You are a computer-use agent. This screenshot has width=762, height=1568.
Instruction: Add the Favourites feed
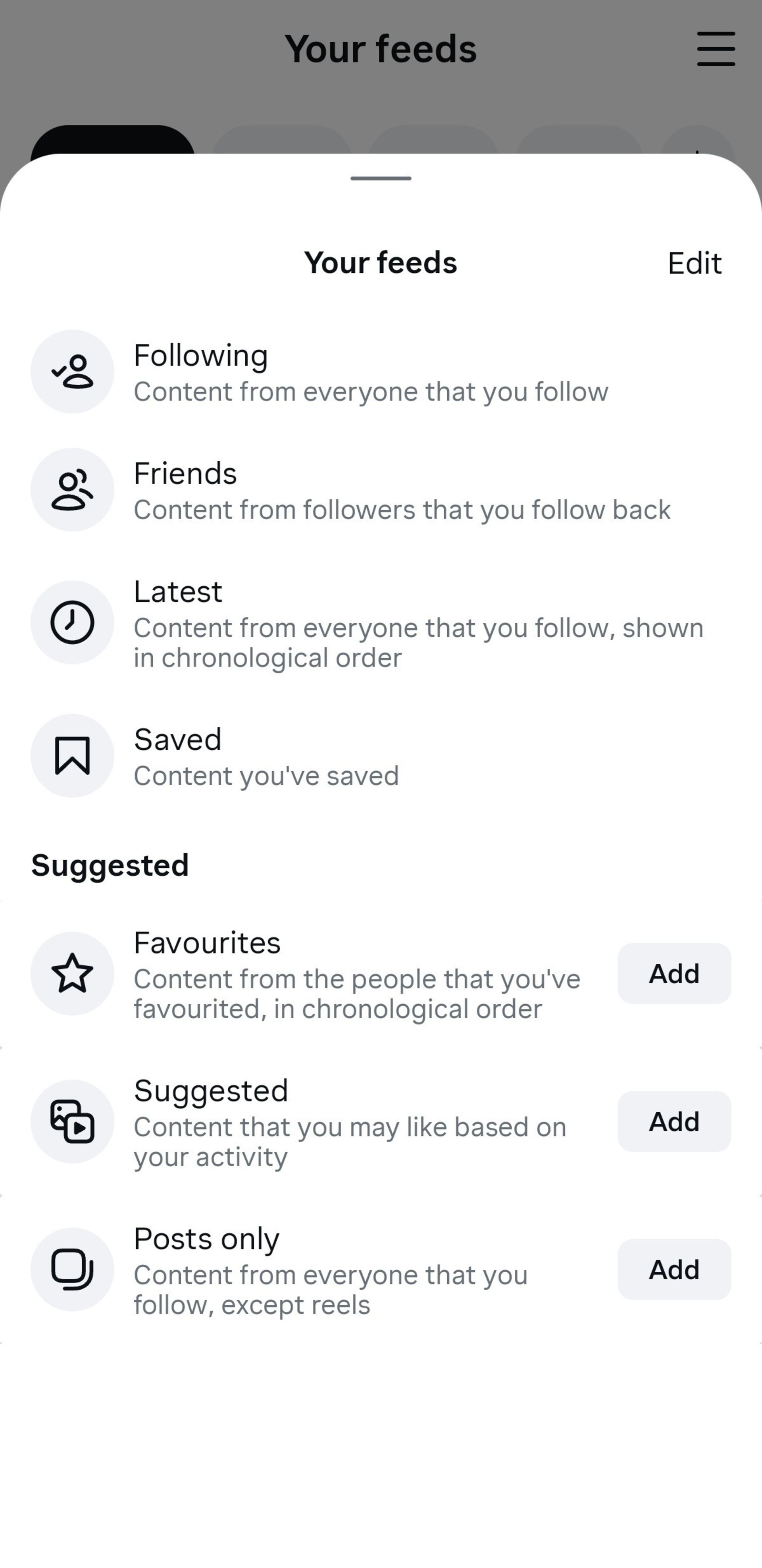pos(674,974)
